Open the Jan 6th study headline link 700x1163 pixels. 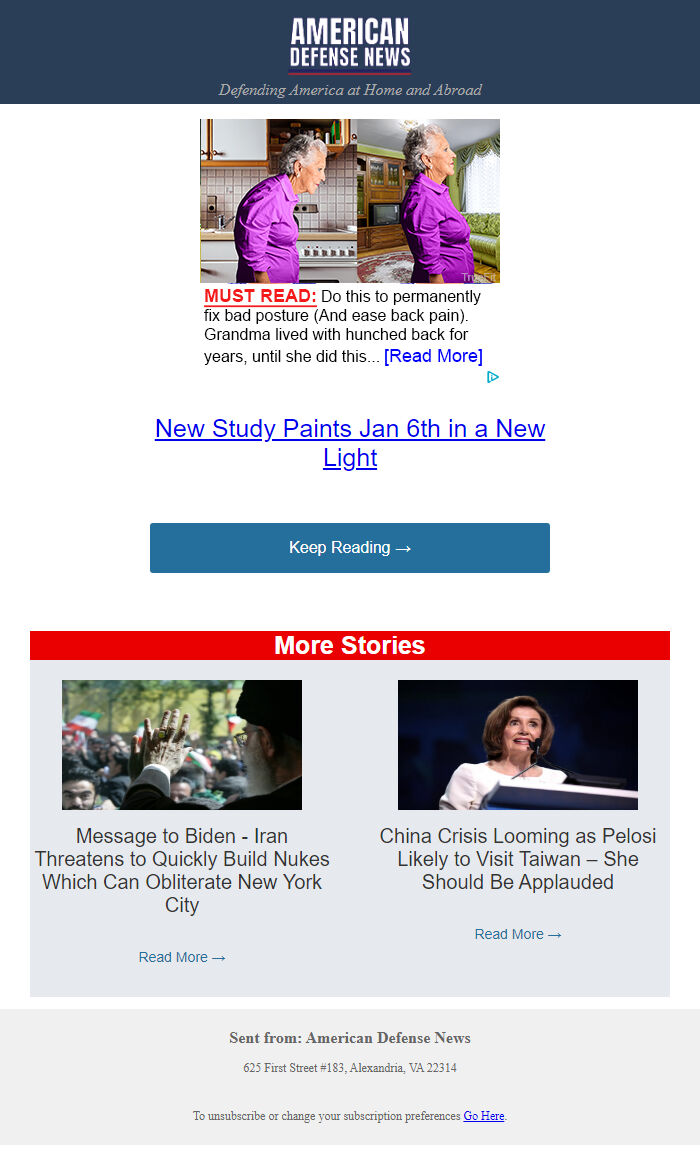[x=350, y=443]
